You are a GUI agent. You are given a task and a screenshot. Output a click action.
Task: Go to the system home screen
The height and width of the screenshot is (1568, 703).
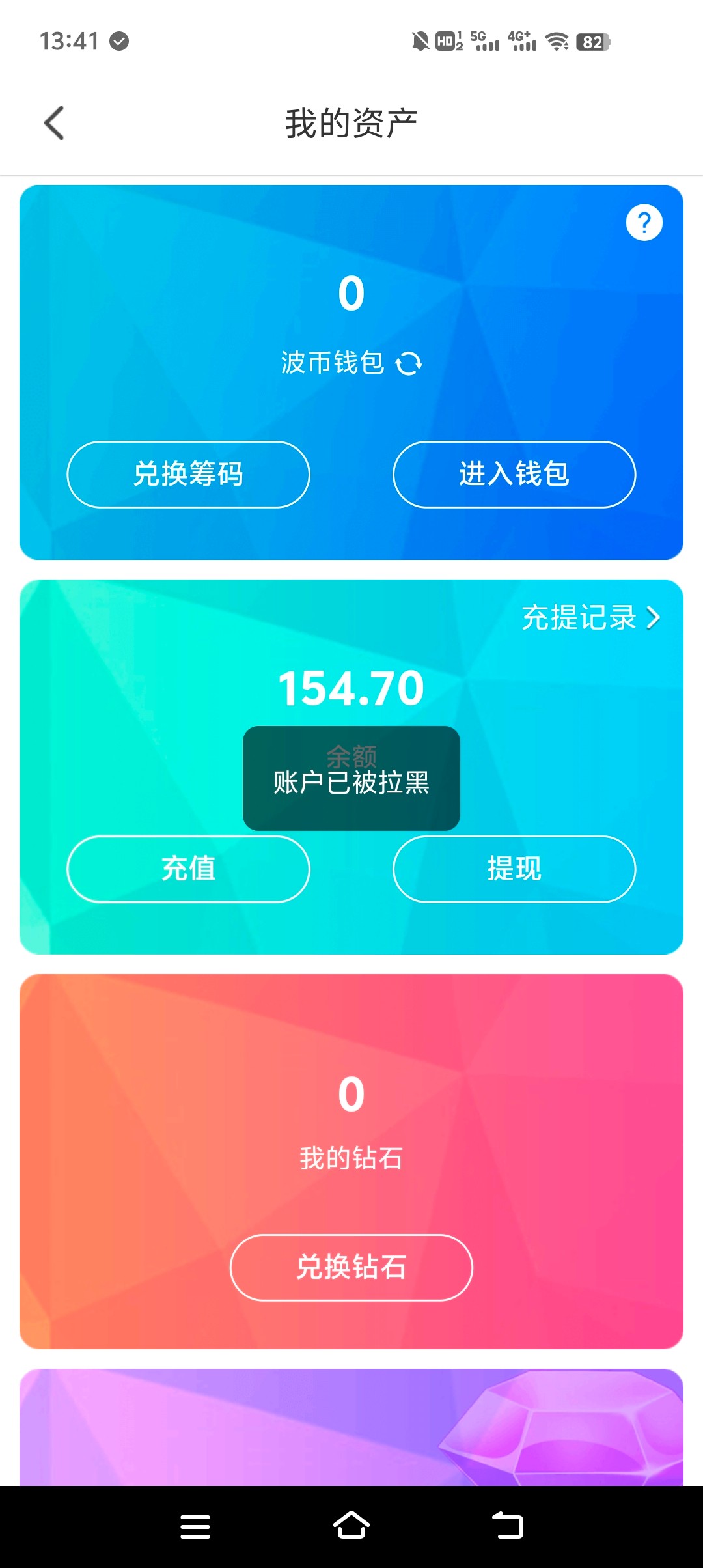(x=351, y=1526)
